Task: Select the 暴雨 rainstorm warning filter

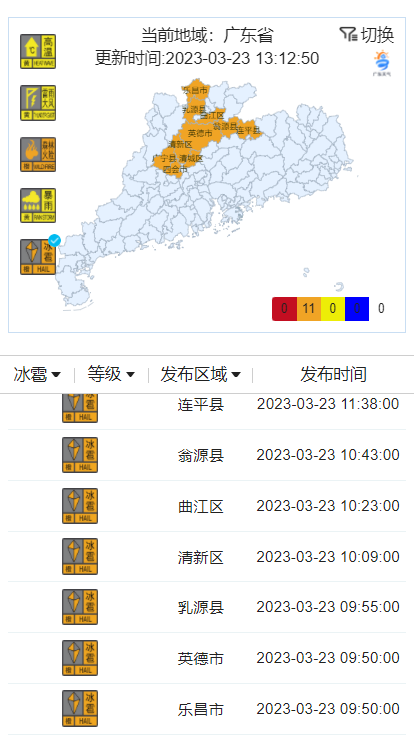Action: tap(38, 206)
